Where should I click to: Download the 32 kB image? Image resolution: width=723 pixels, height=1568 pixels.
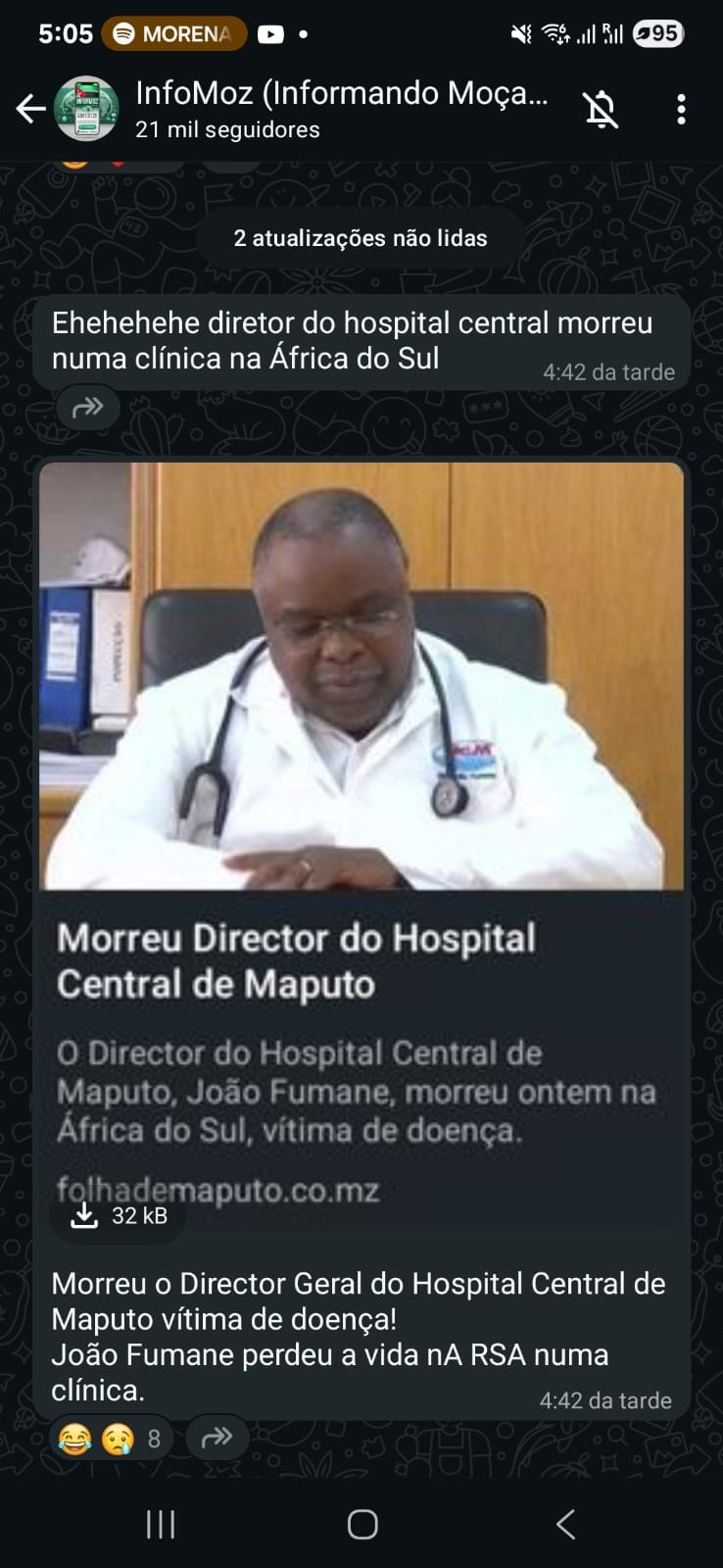119,1215
